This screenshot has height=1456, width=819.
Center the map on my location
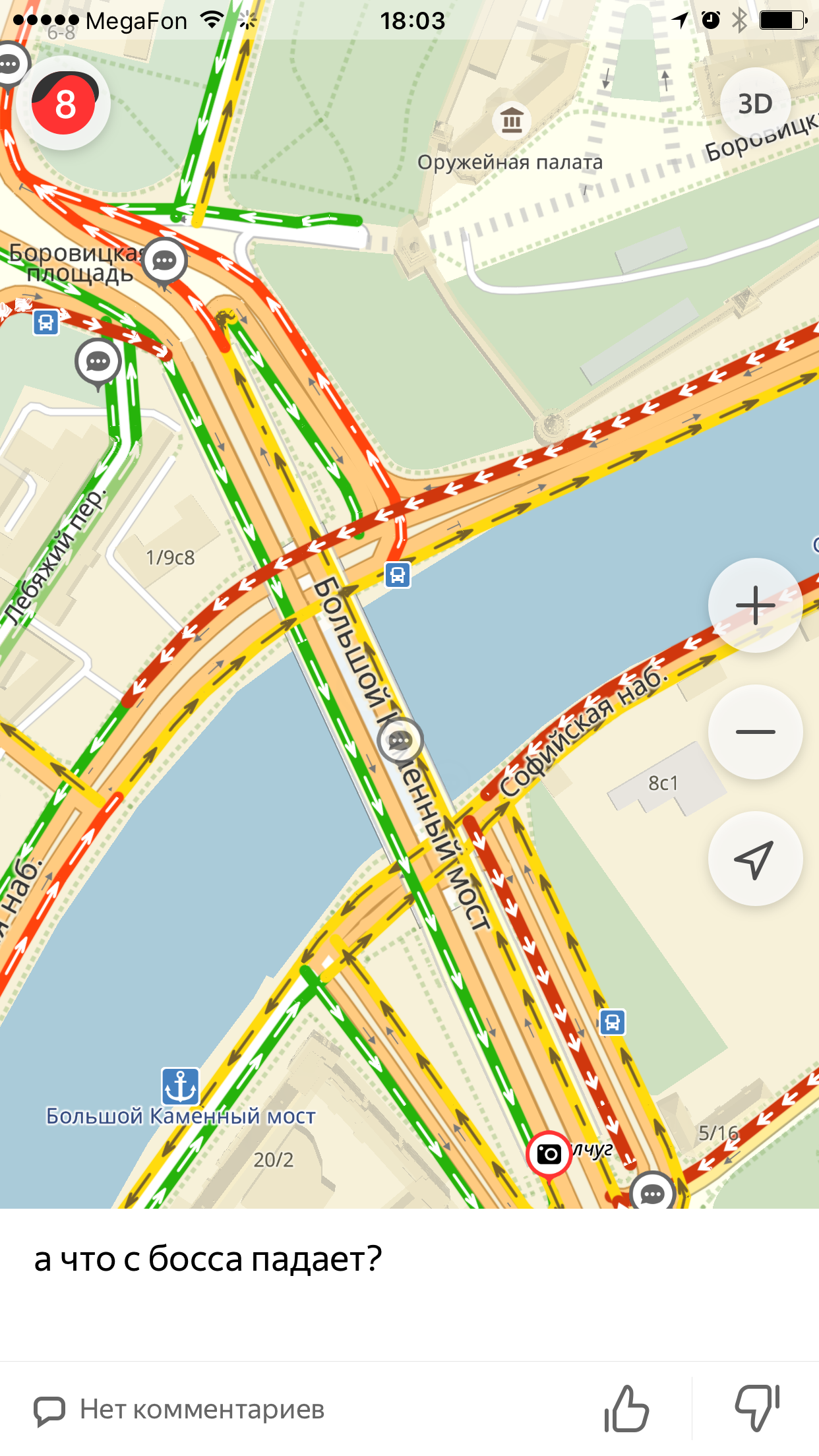tap(755, 859)
